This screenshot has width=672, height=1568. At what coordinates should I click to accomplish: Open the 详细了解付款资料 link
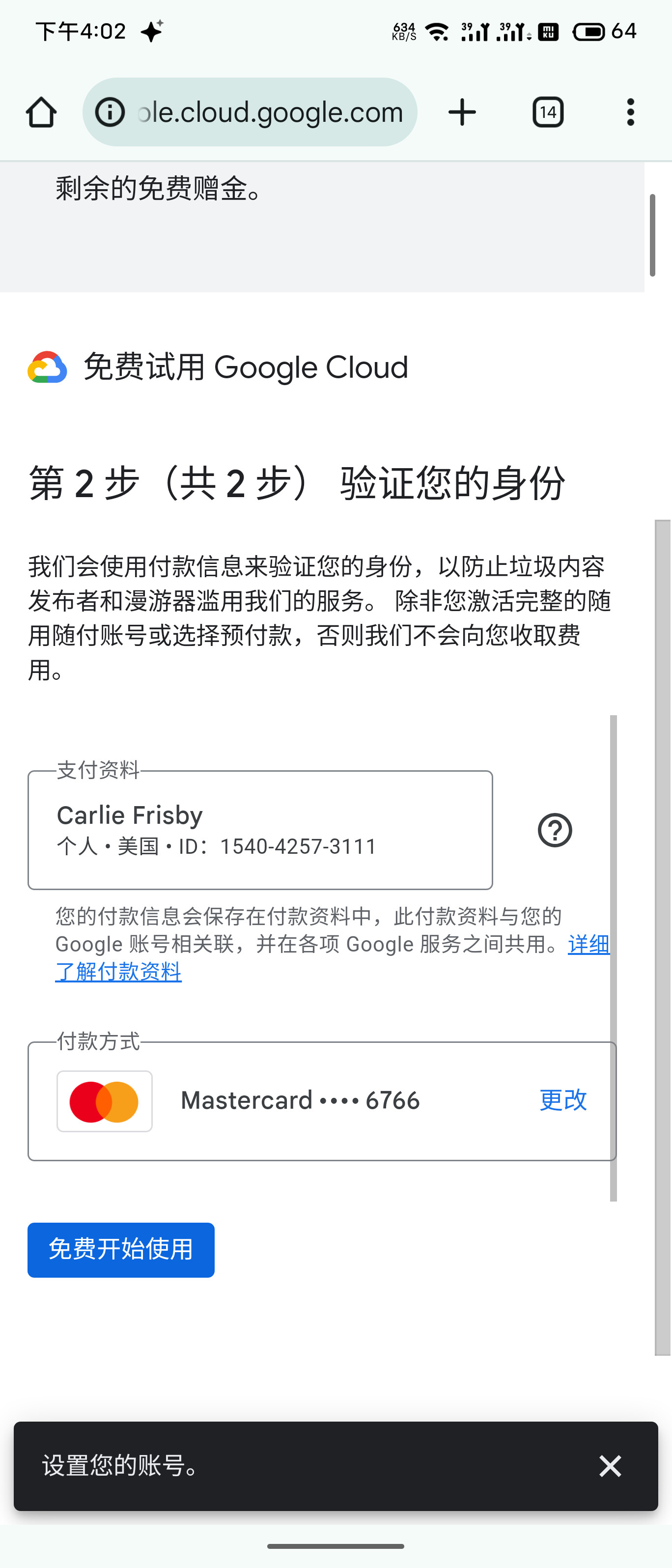(x=119, y=972)
